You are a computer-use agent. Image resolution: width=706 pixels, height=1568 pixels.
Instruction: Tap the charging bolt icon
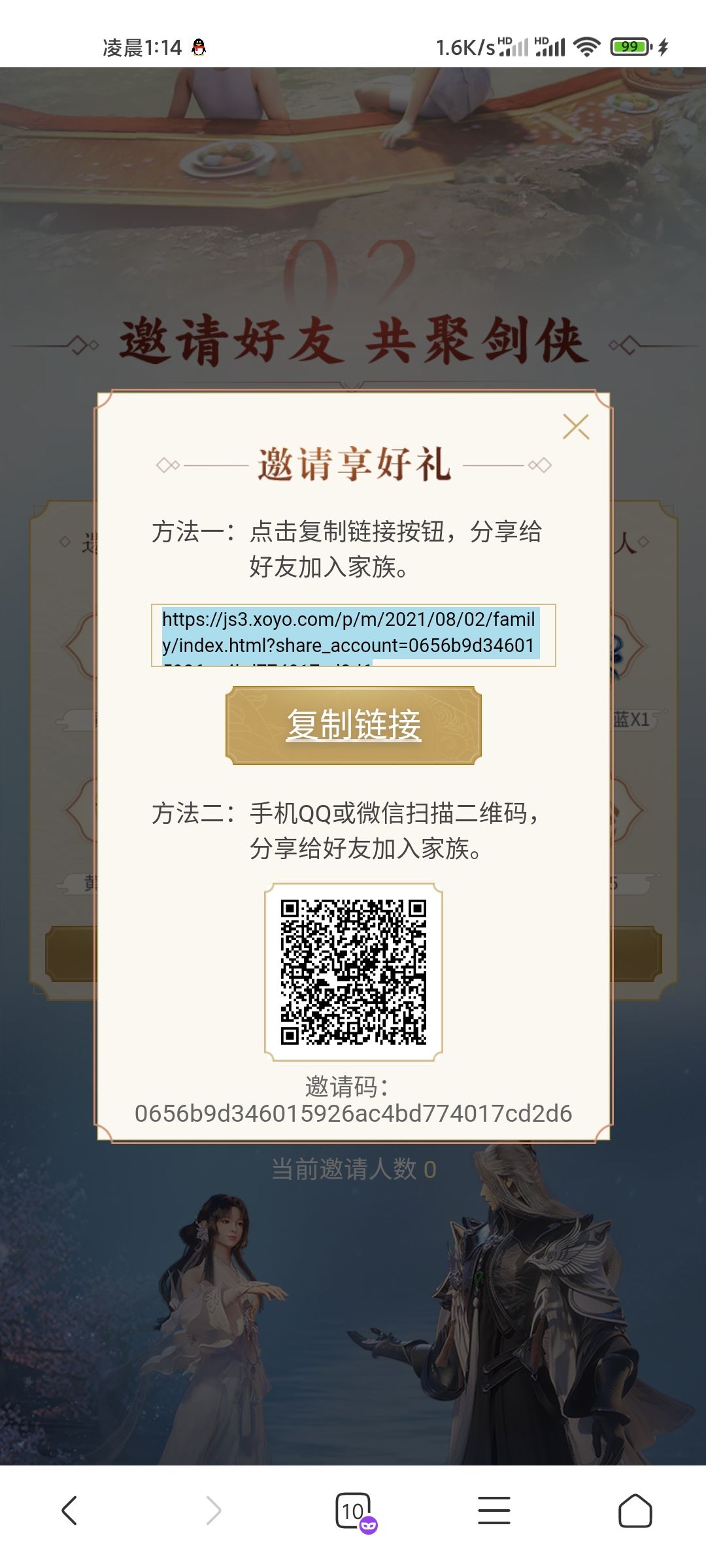coord(663,46)
